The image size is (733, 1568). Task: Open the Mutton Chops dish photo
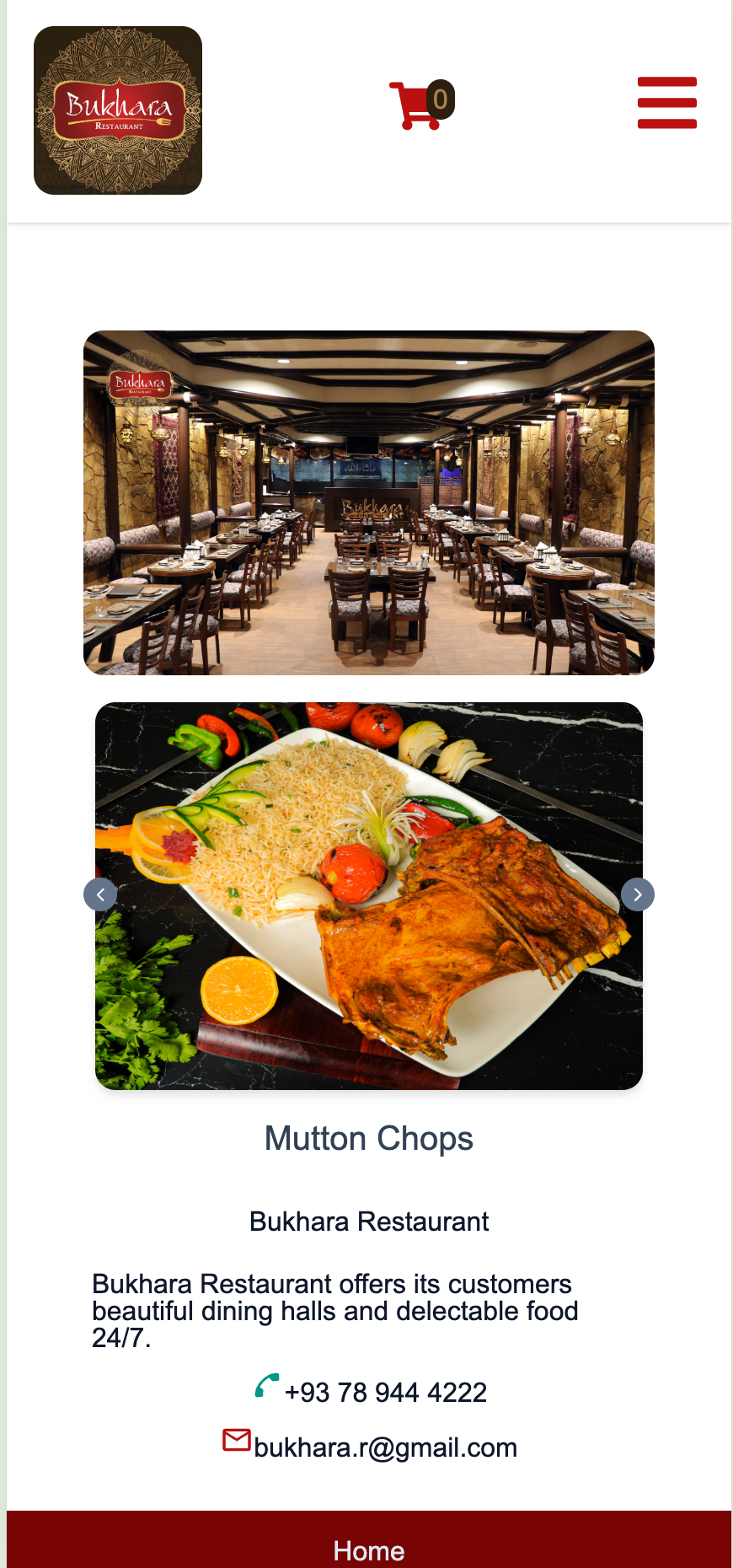pos(369,895)
